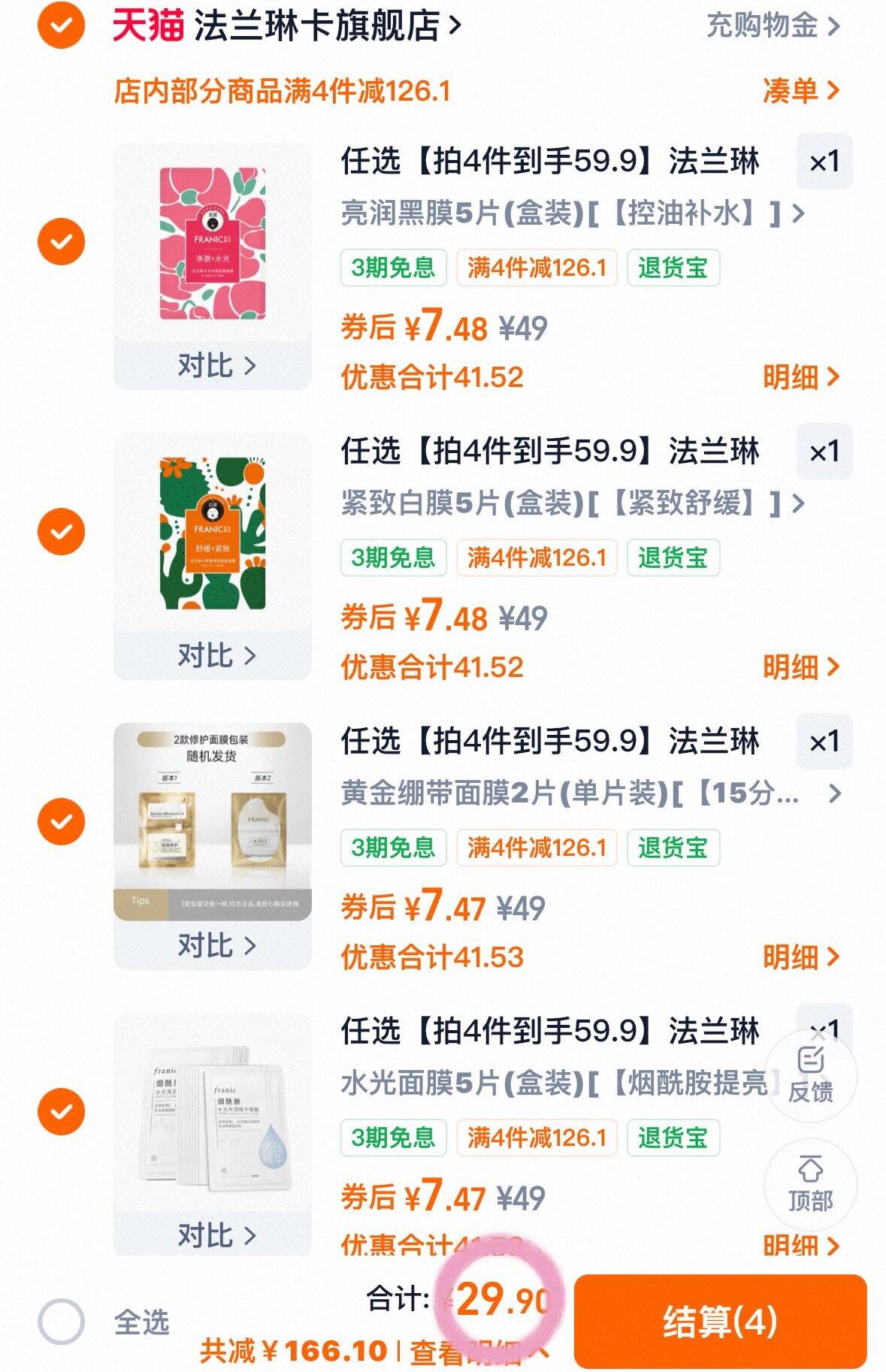Compare the 紧致白膜 product via 对比
Viewport: 886px width, 1372px height.
coord(216,656)
